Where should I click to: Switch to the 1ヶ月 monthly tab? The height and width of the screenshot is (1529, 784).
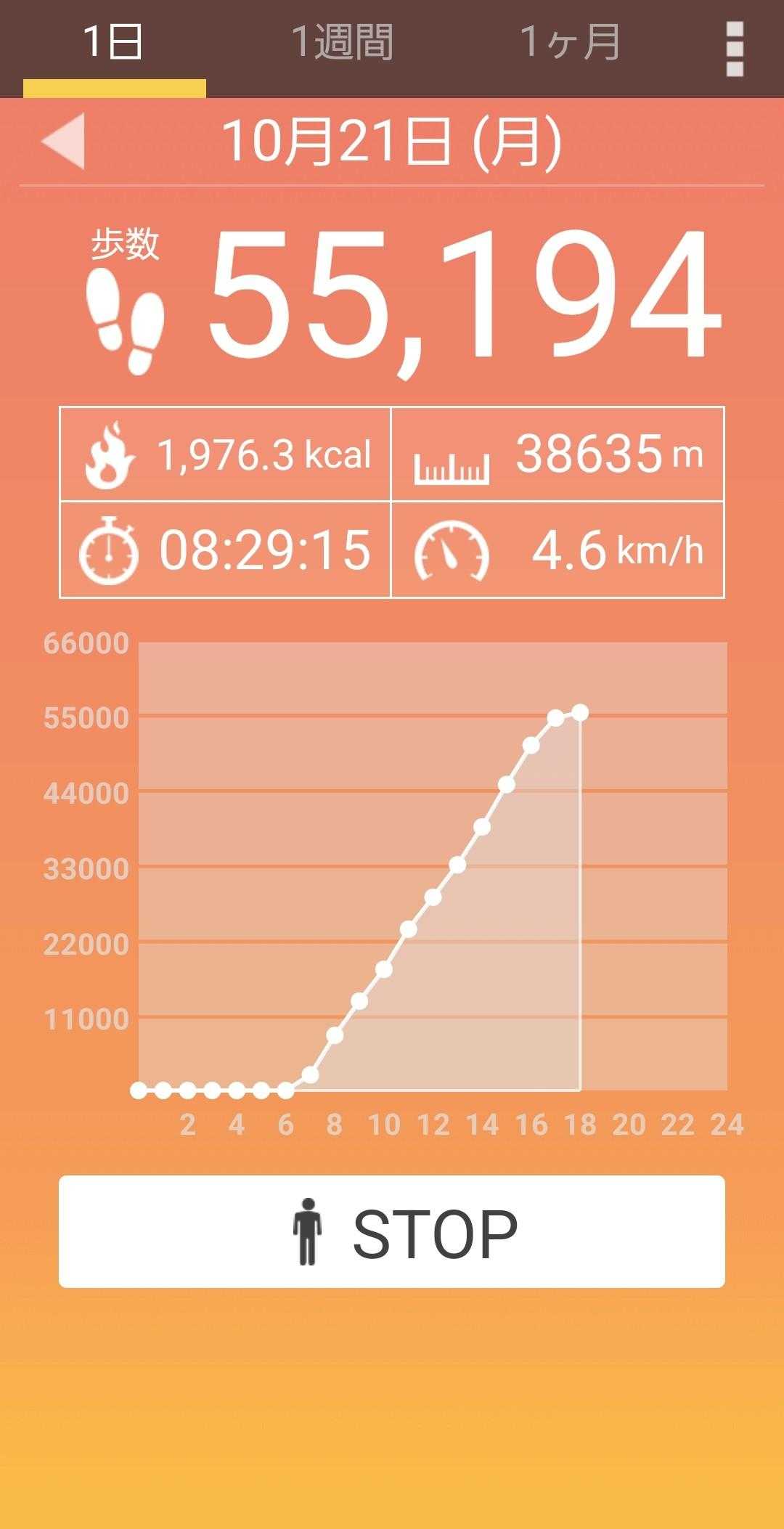[x=571, y=44]
